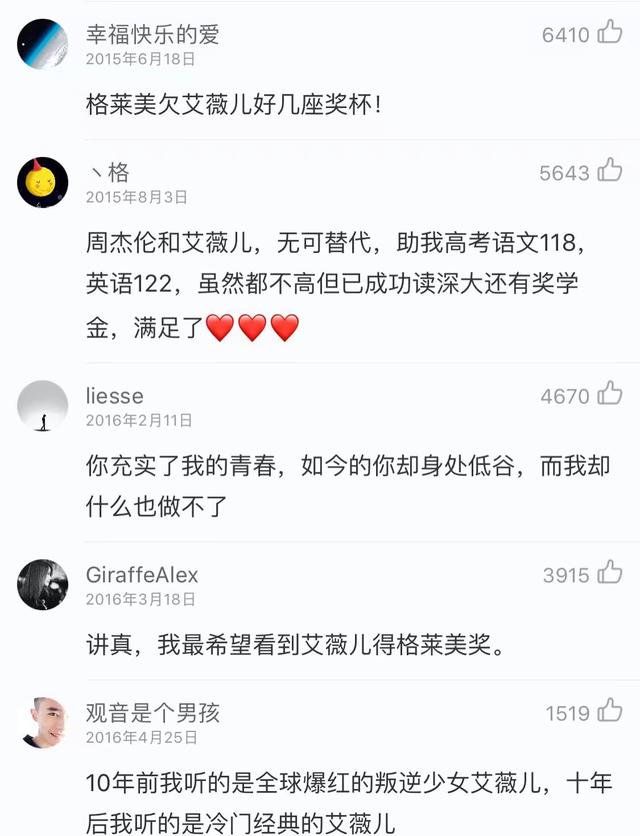Like GiraffeAlex's comment

(610, 574)
